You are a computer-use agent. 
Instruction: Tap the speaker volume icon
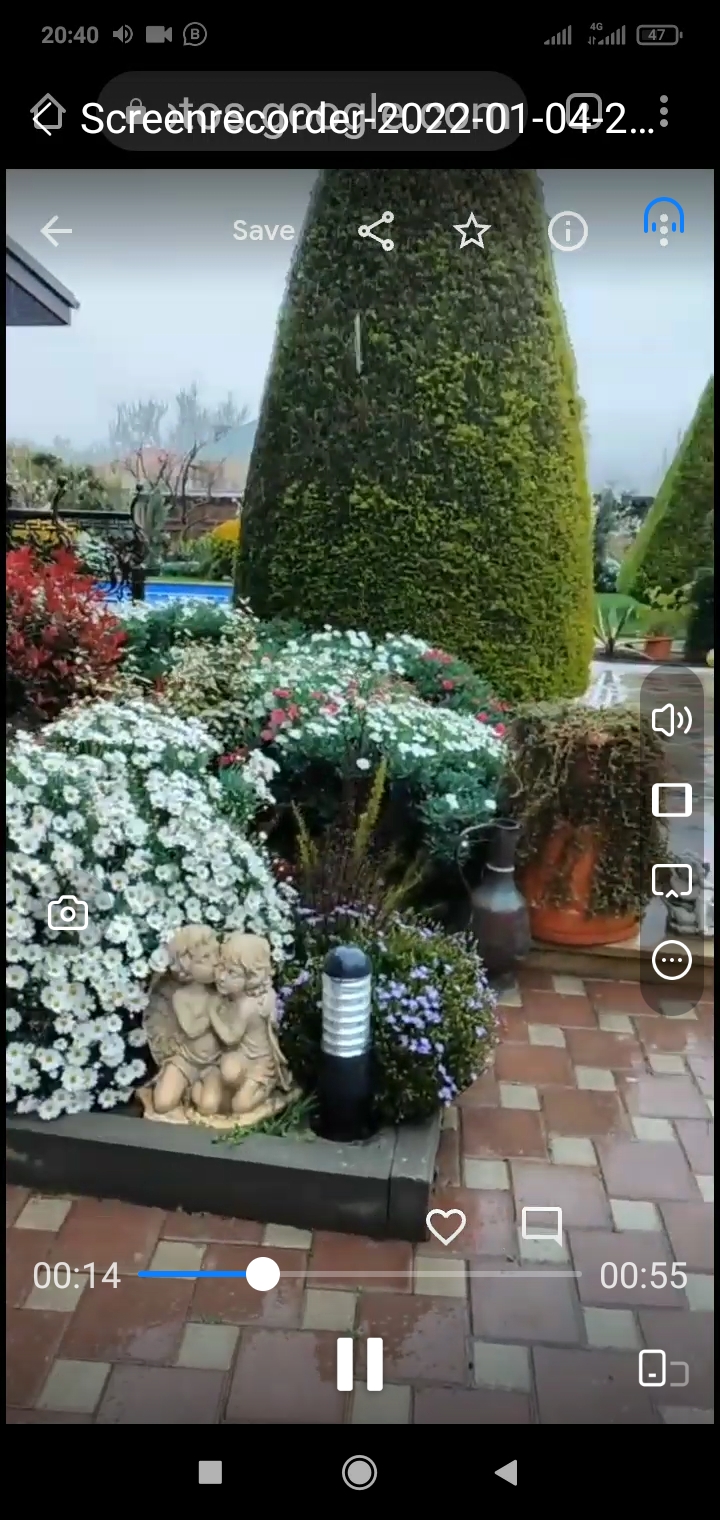(x=672, y=720)
